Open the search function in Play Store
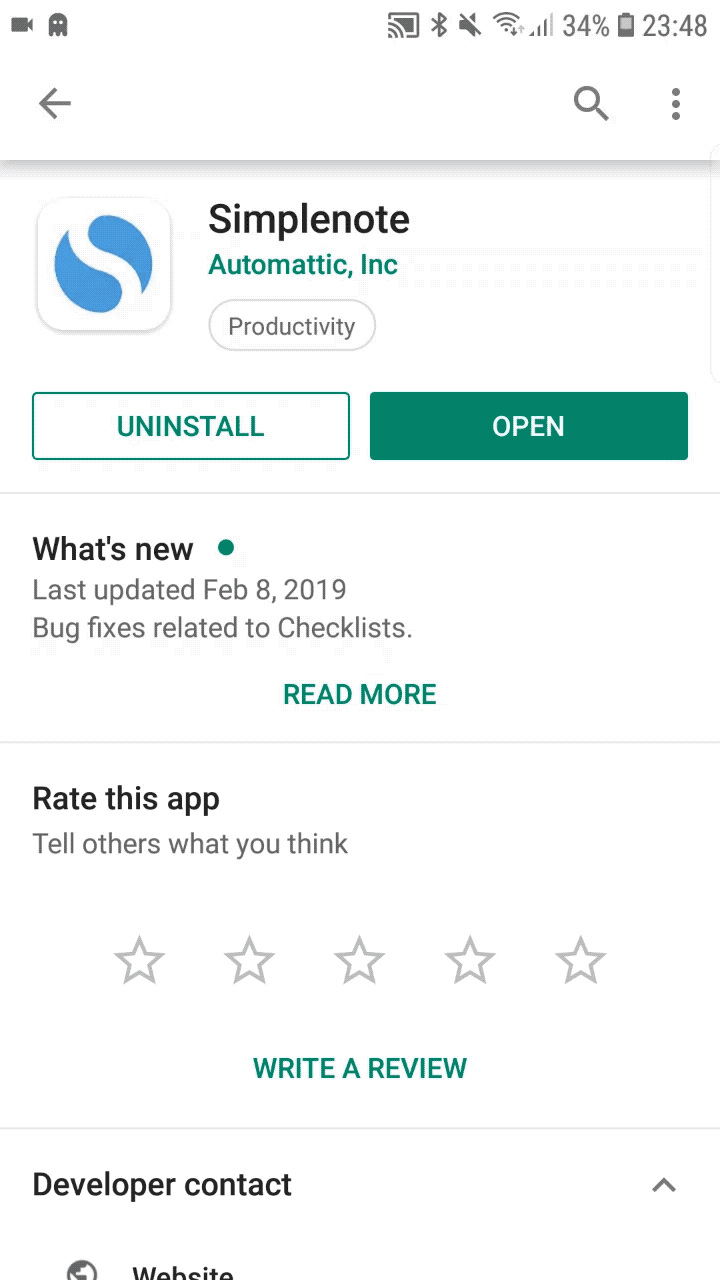The width and height of the screenshot is (720, 1280). 590,103
